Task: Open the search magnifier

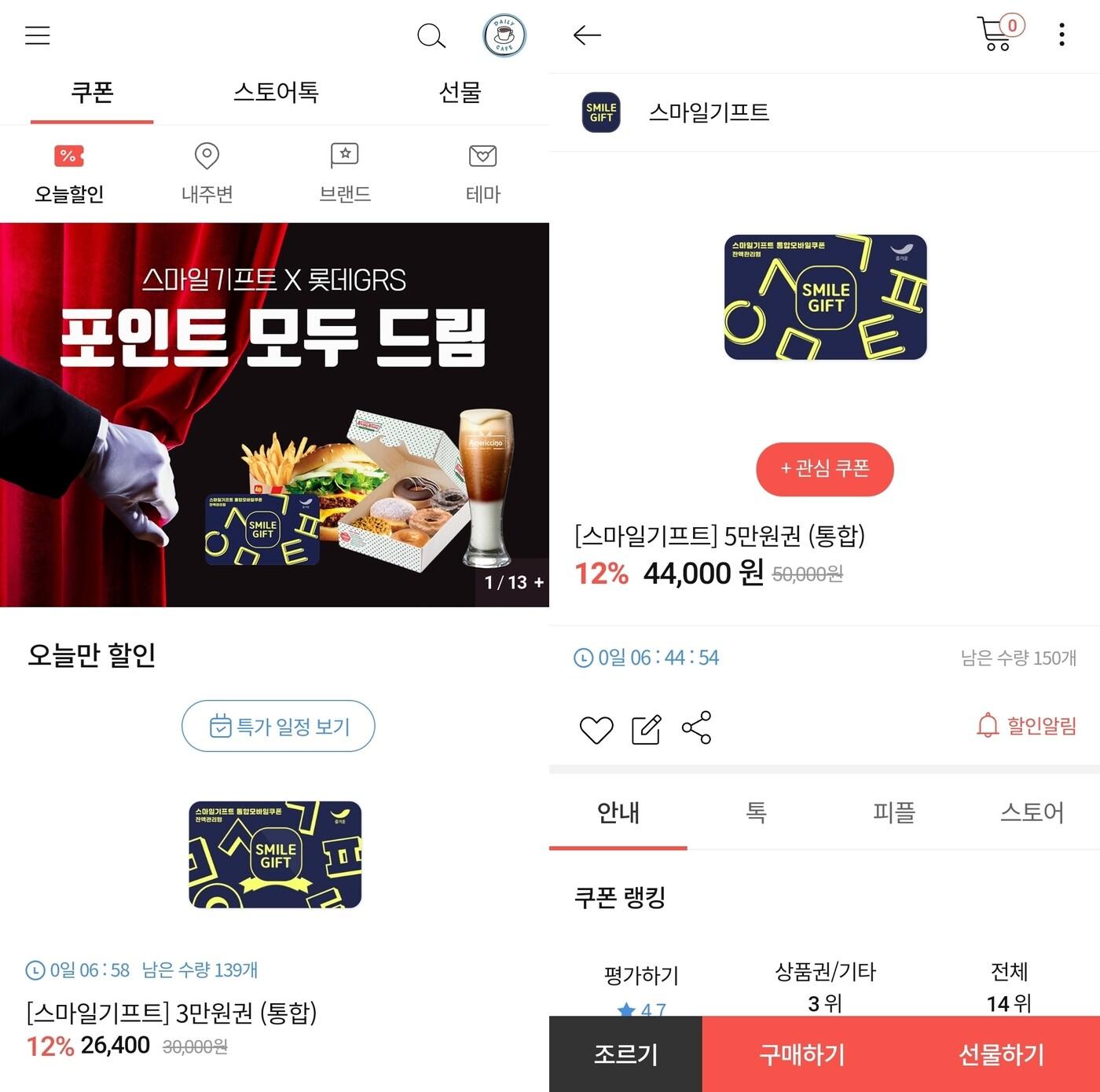Action: coord(431,35)
